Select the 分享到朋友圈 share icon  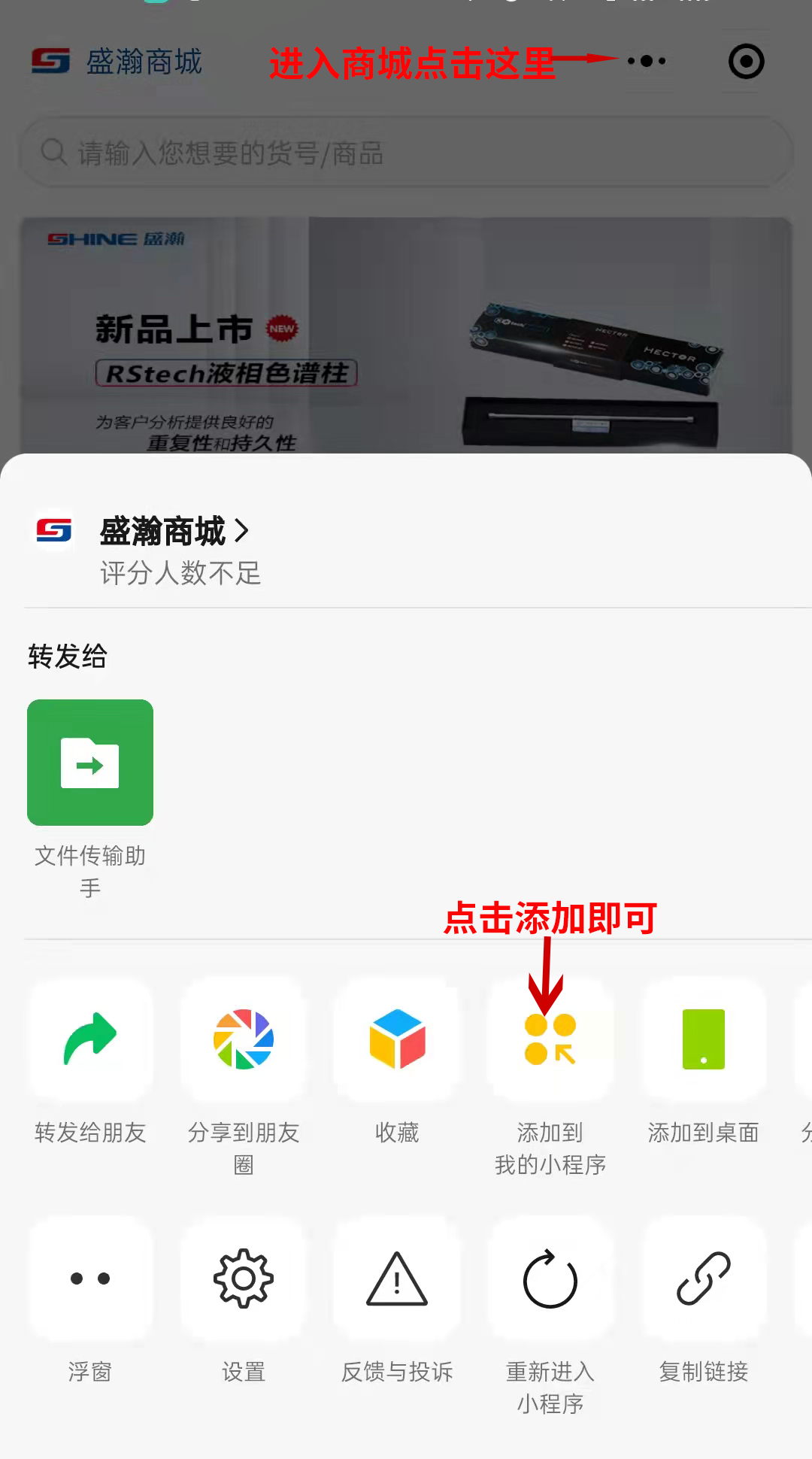pyautogui.click(x=243, y=1039)
